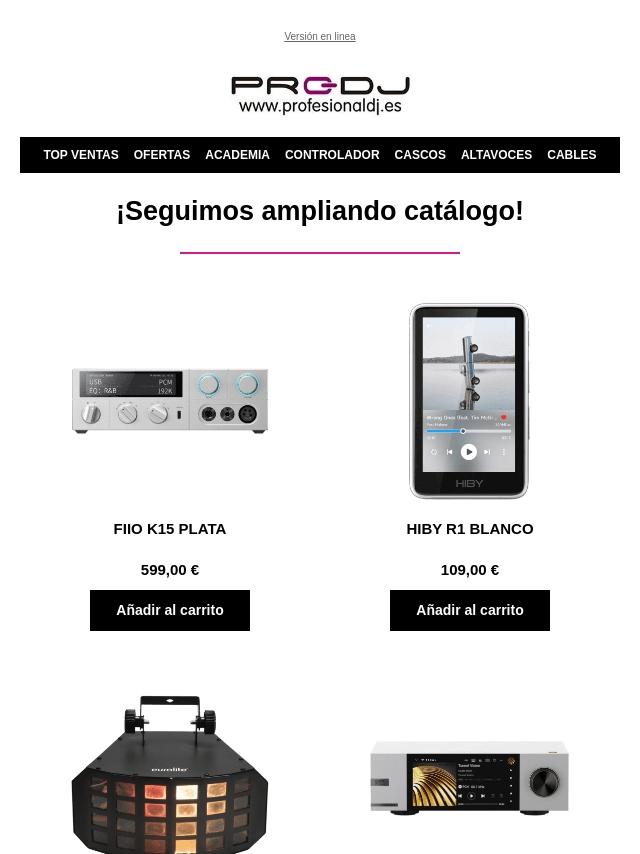Open the CASCOS category
640x854 pixels.
coord(420,155)
